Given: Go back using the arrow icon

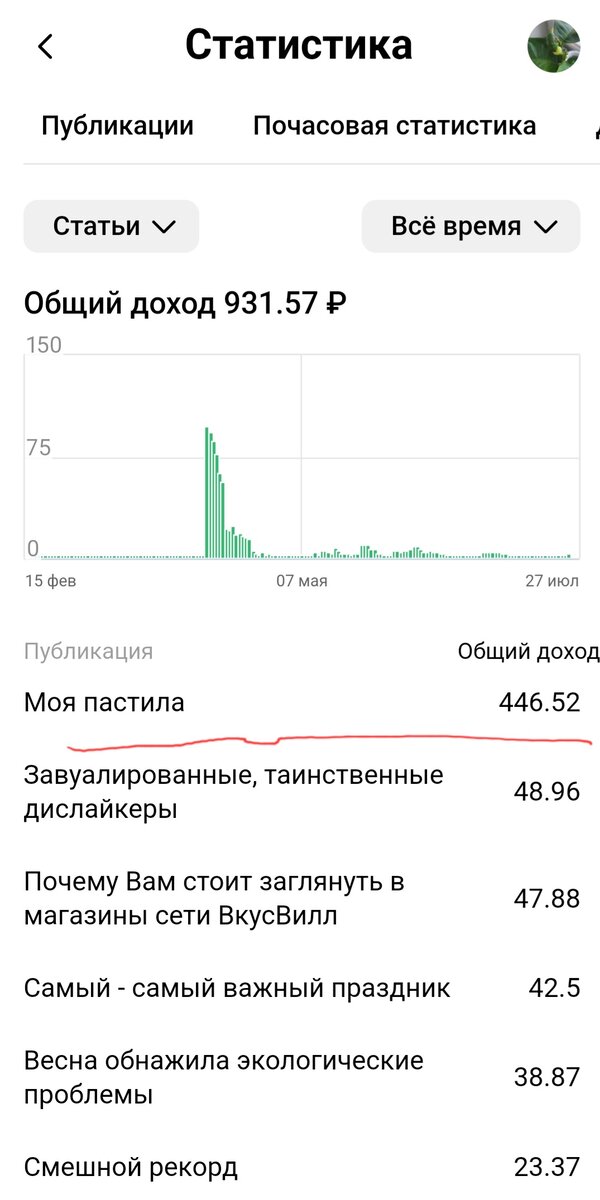Looking at the screenshot, I should click(x=45, y=46).
